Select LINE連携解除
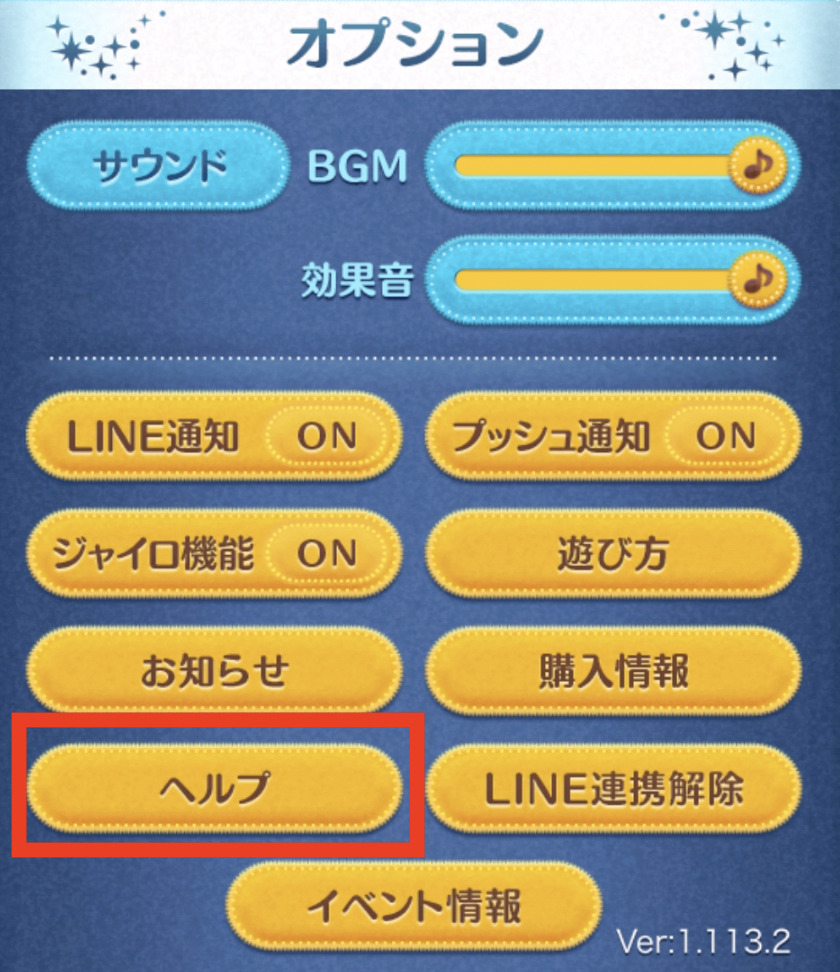Image resolution: width=840 pixels, height=972 pixels. pyautogui.click(x=612, y=788)
